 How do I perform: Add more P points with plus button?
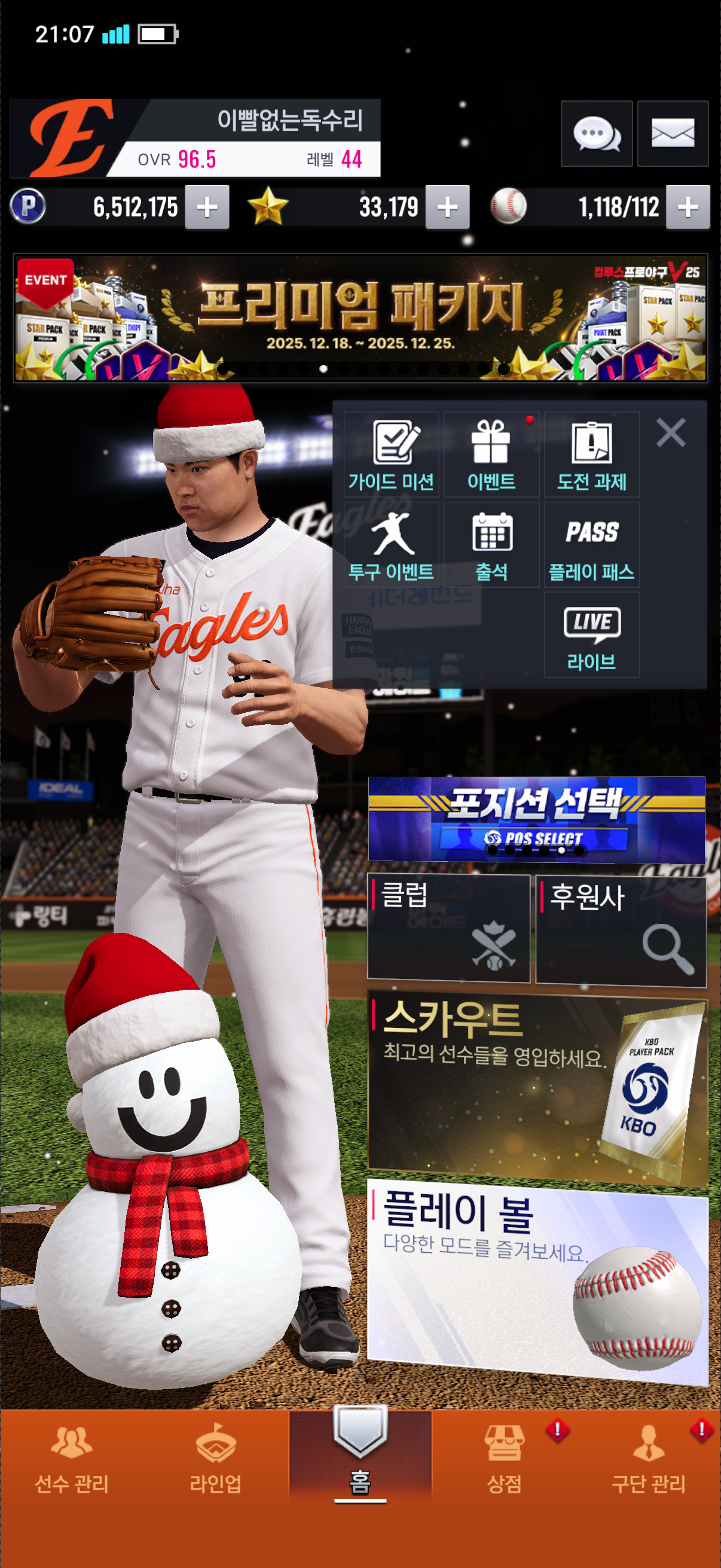coord(207,208)
